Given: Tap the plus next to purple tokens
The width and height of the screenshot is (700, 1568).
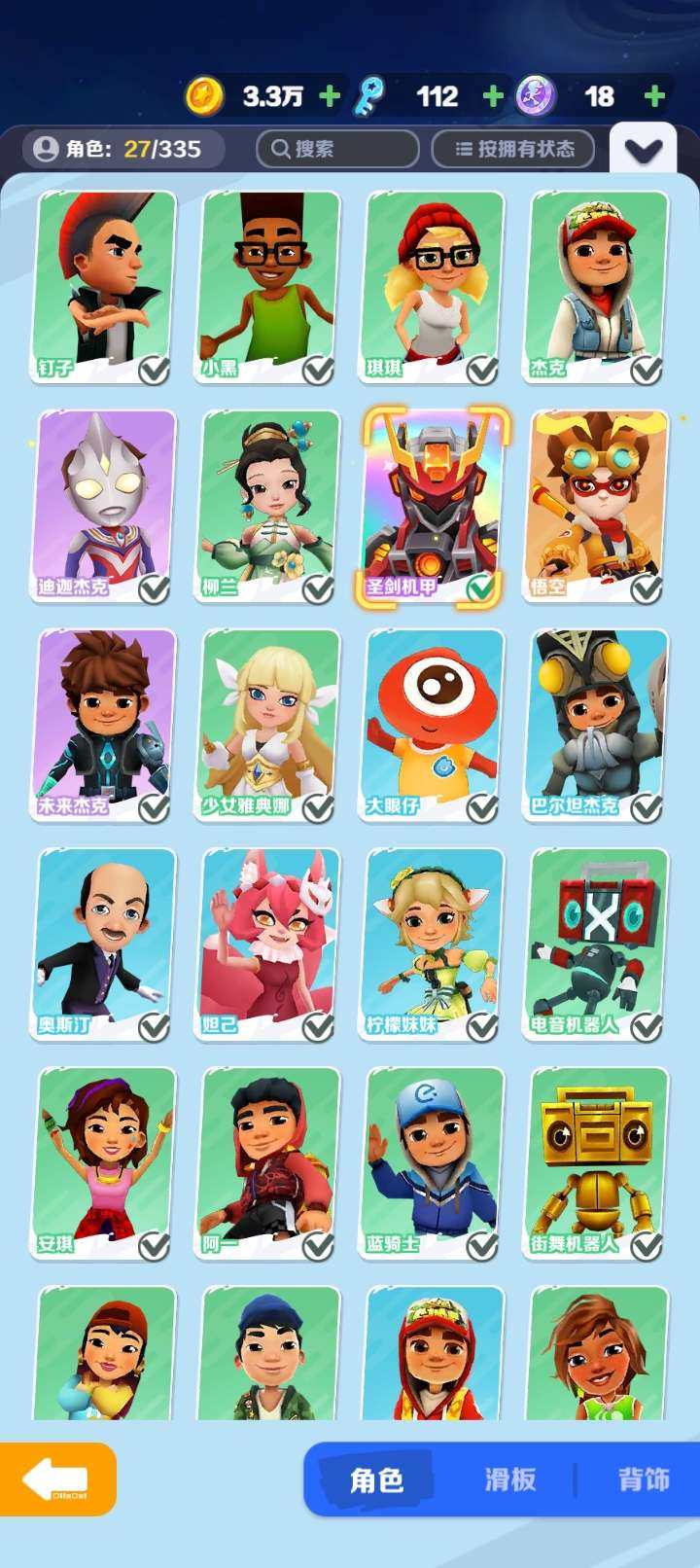Looking at the screenshot, I should pos(654,96).
